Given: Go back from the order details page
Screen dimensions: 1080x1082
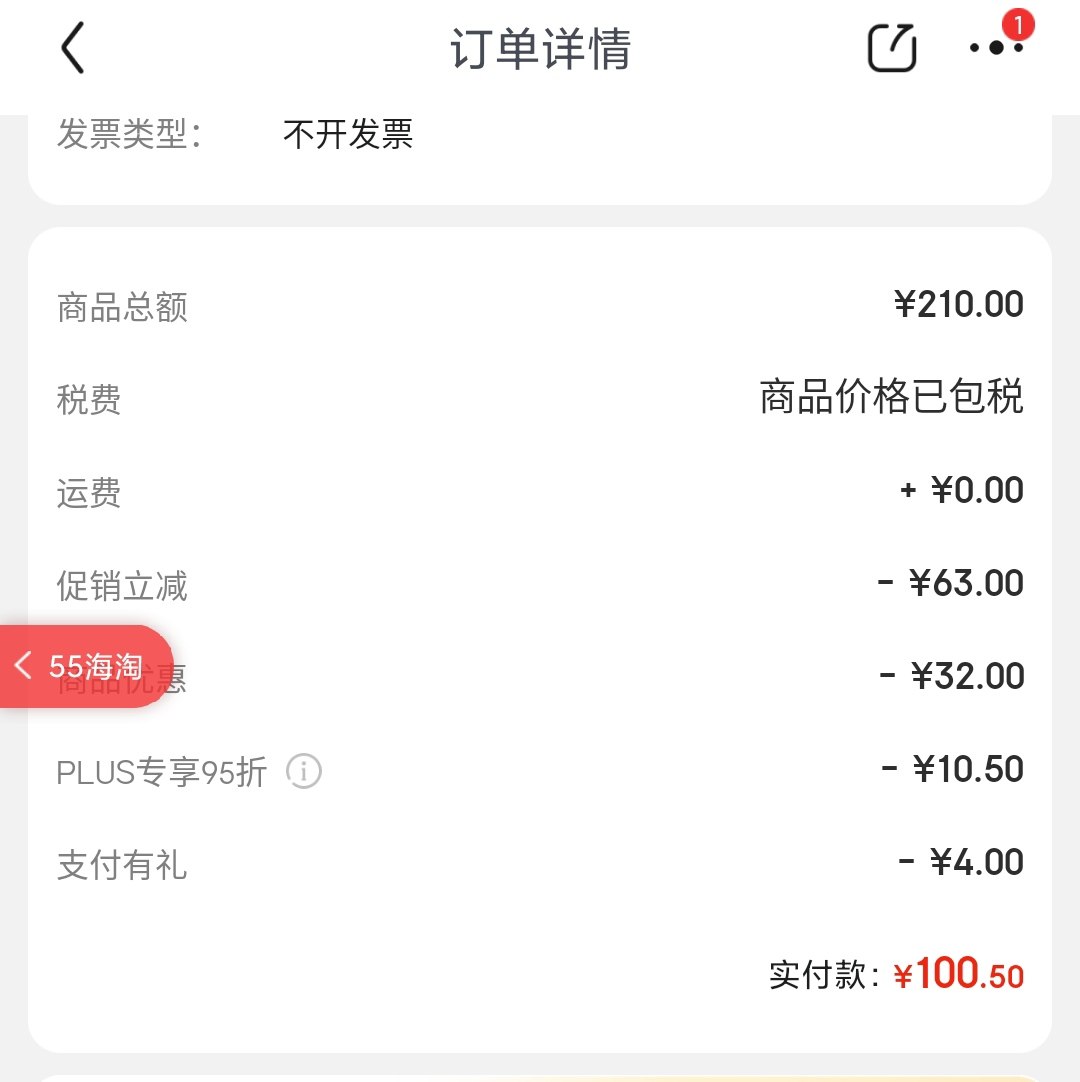Looking at the screenshot, I should click(x=73, y=49).
